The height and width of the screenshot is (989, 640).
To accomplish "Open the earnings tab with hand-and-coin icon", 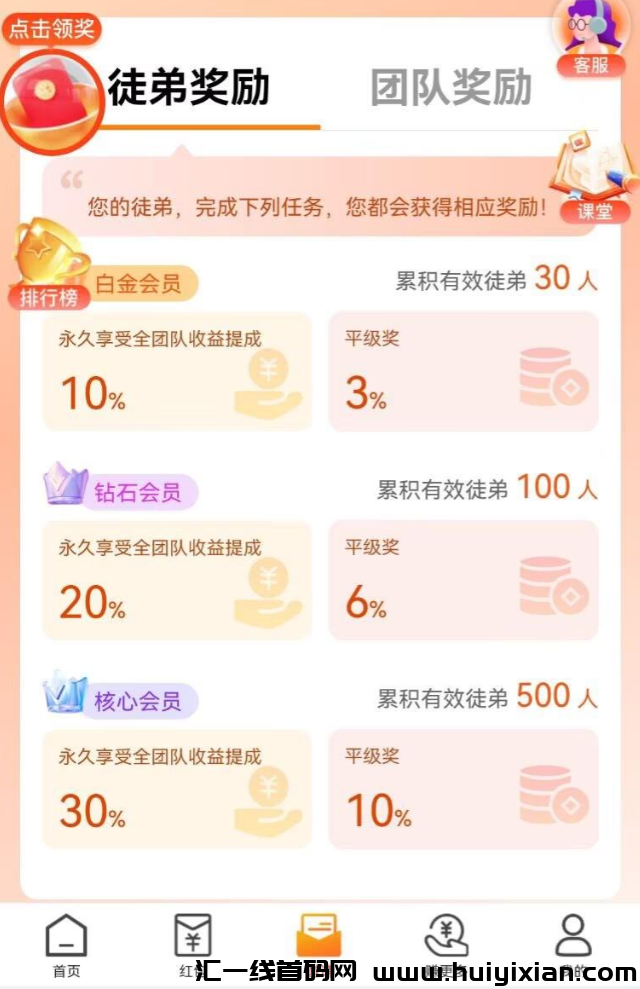I will click(x=446, y=945).
